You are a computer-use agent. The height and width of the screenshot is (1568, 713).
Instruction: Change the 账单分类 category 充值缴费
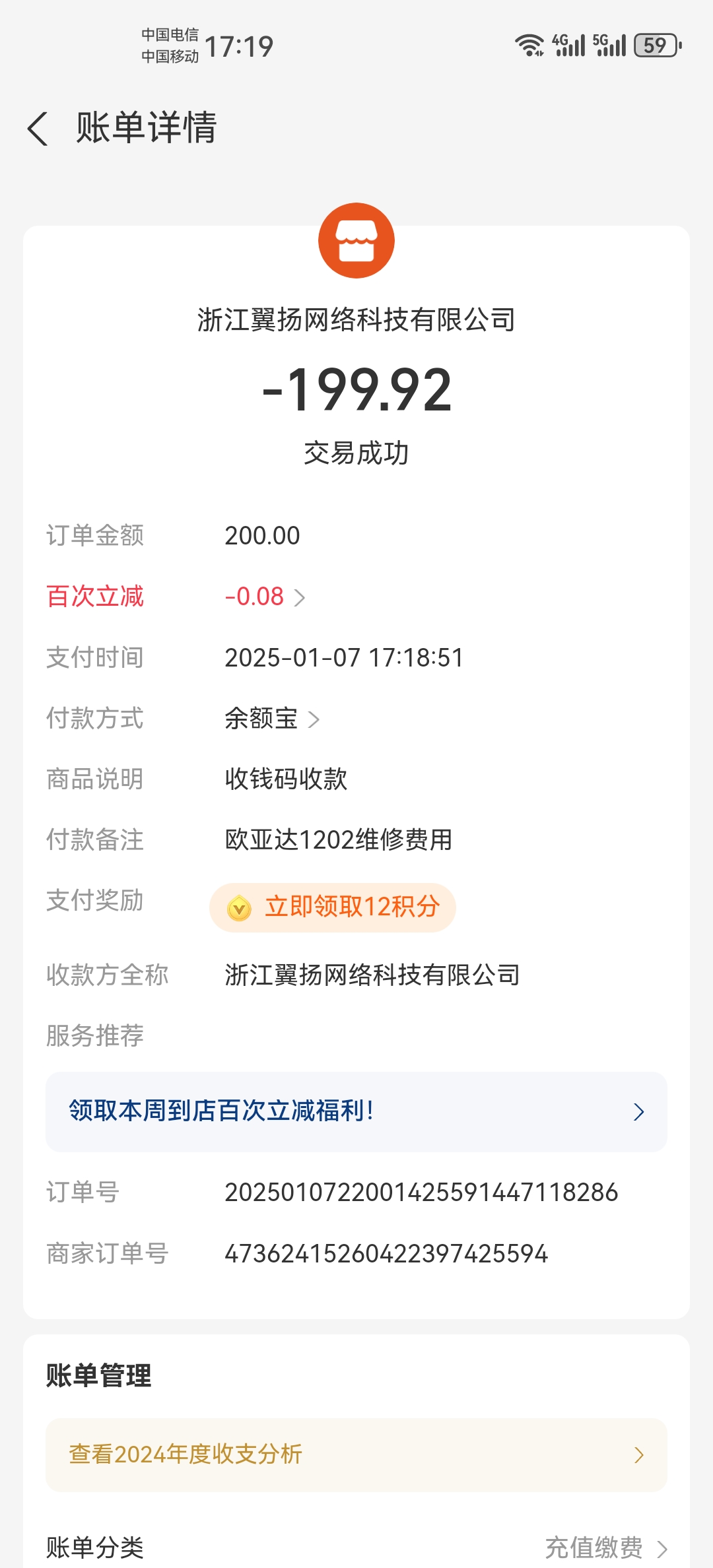(605, 1548)
